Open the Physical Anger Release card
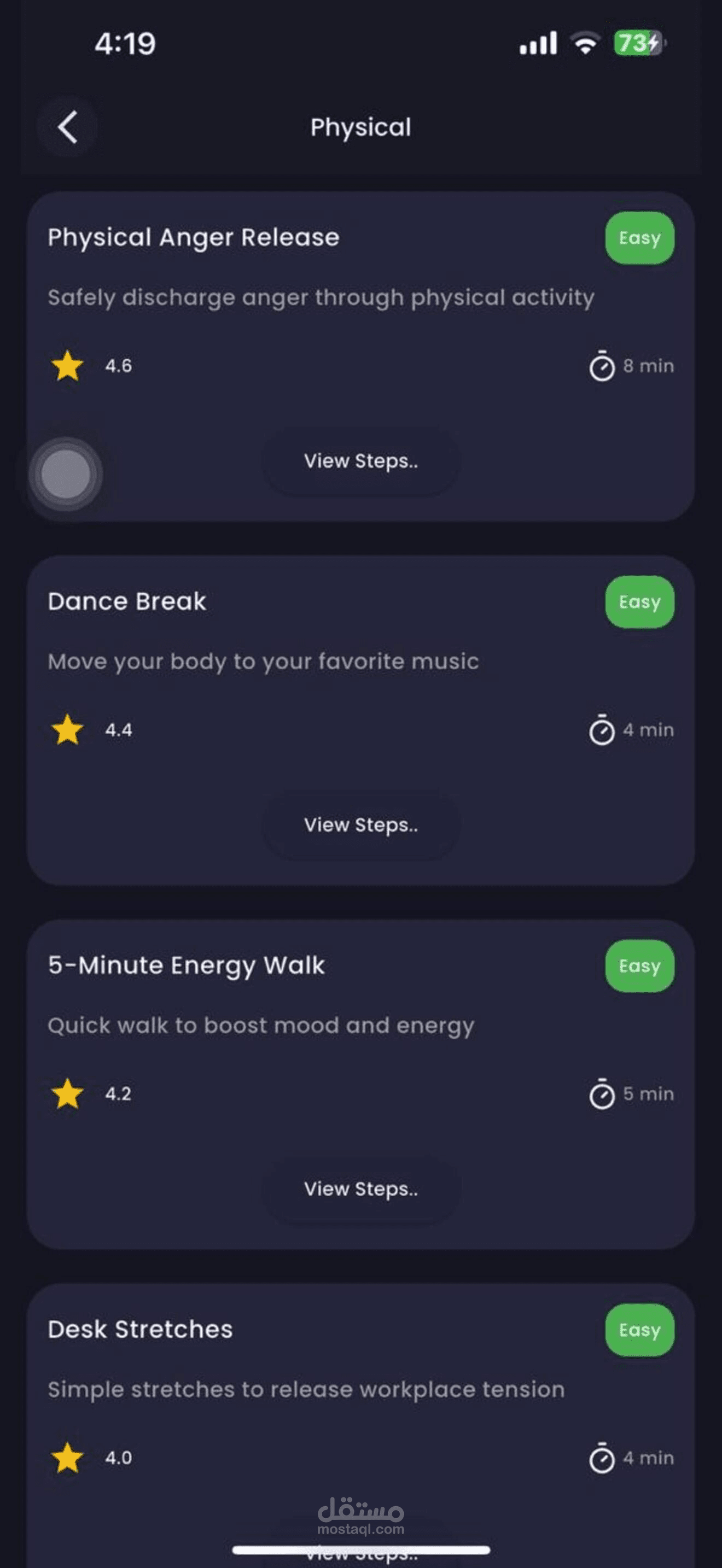Image resolution: width=722 pixels, height=1568 pixels. point(361,356)
